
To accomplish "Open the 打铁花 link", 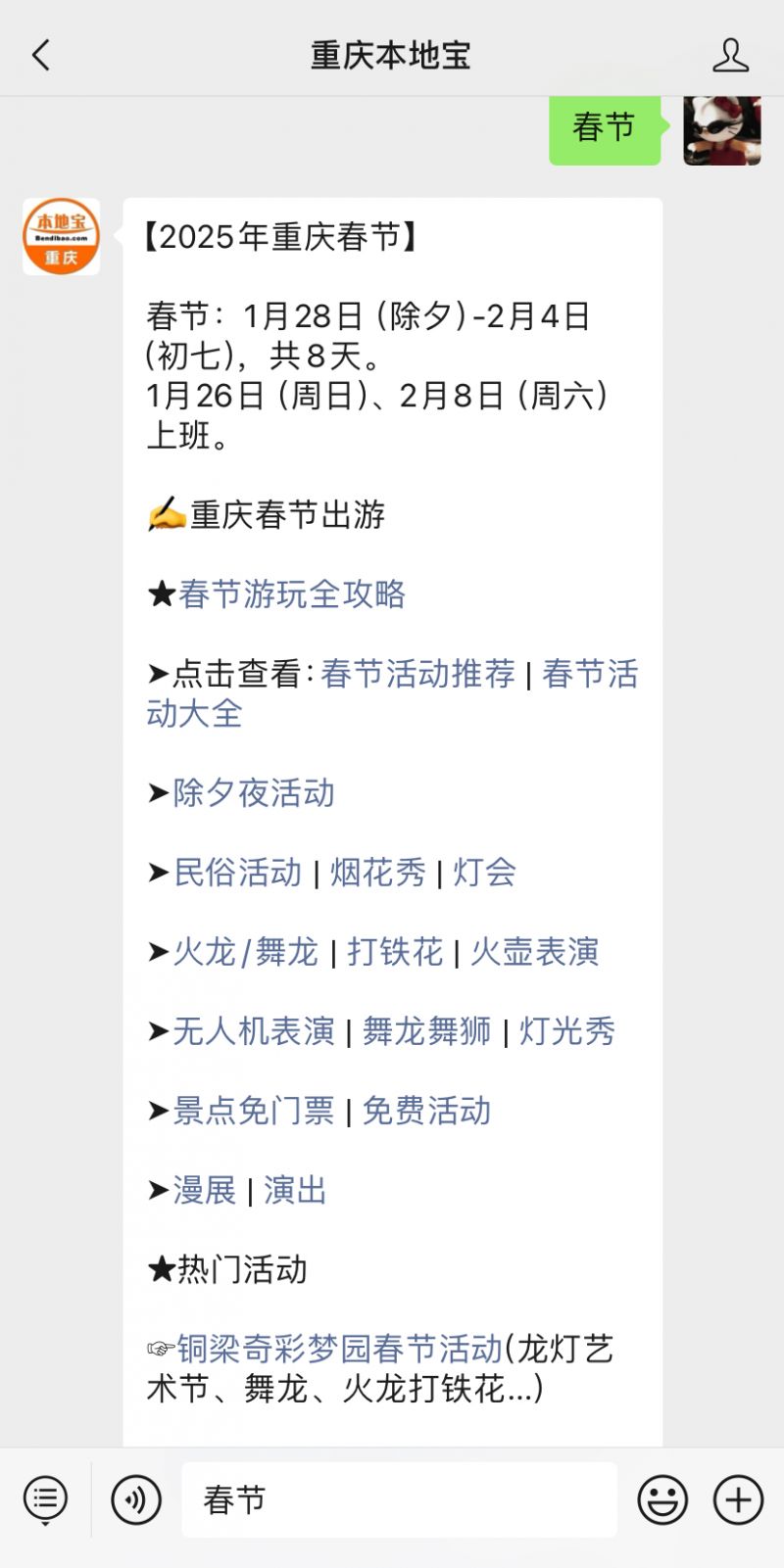I will (395, 951).
